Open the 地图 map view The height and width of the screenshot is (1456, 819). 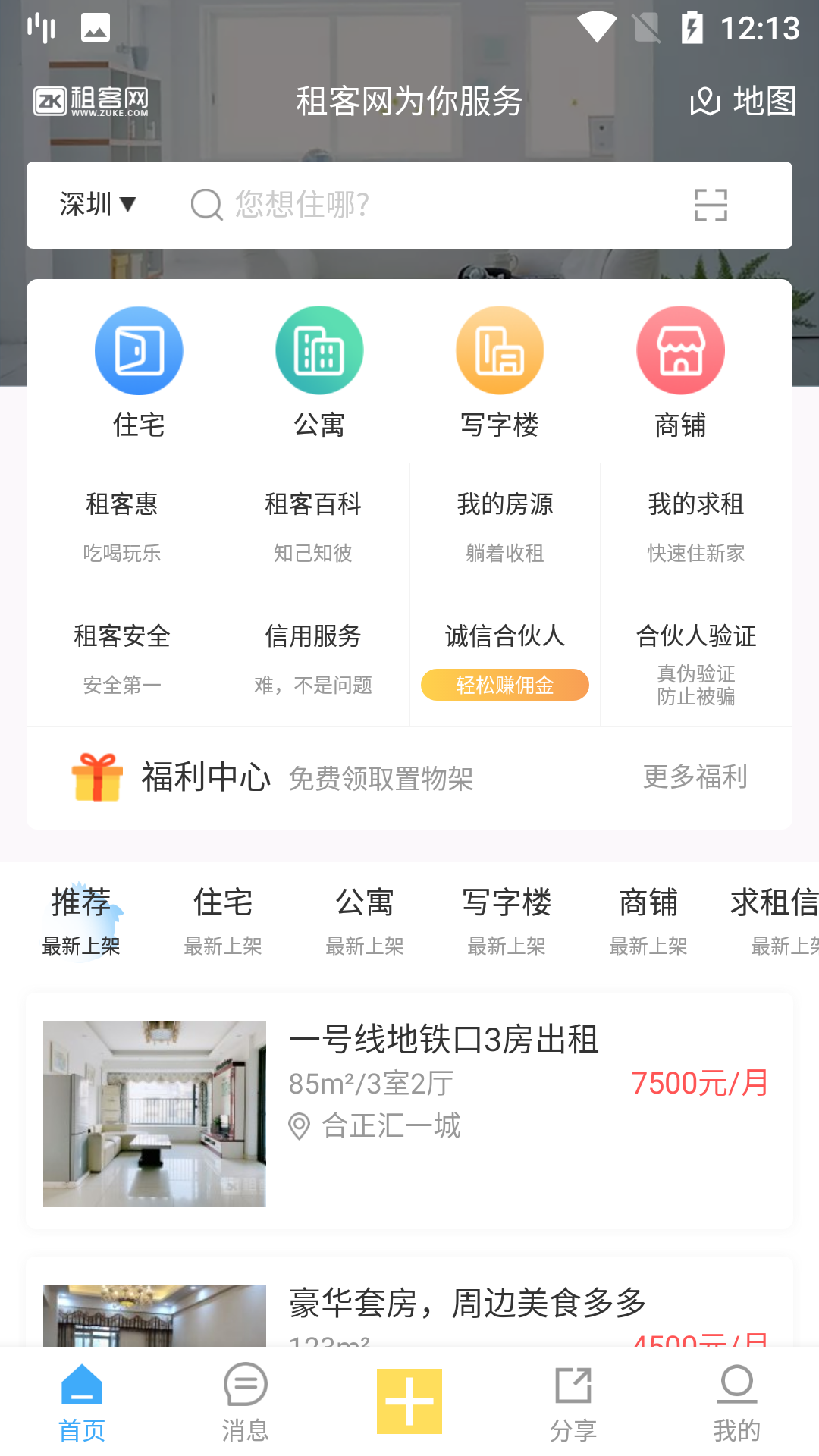click(743, 101)
